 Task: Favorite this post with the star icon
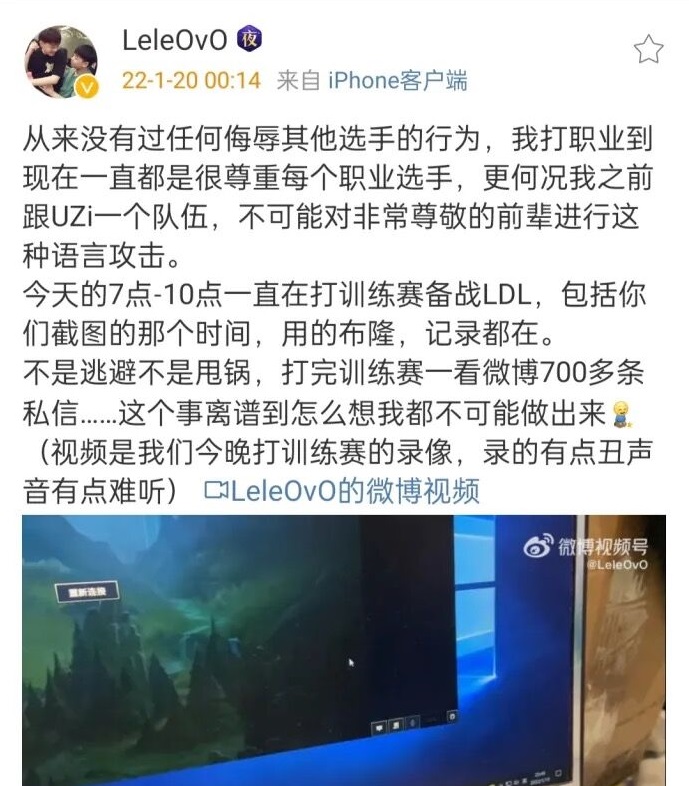tap(648, 48)
